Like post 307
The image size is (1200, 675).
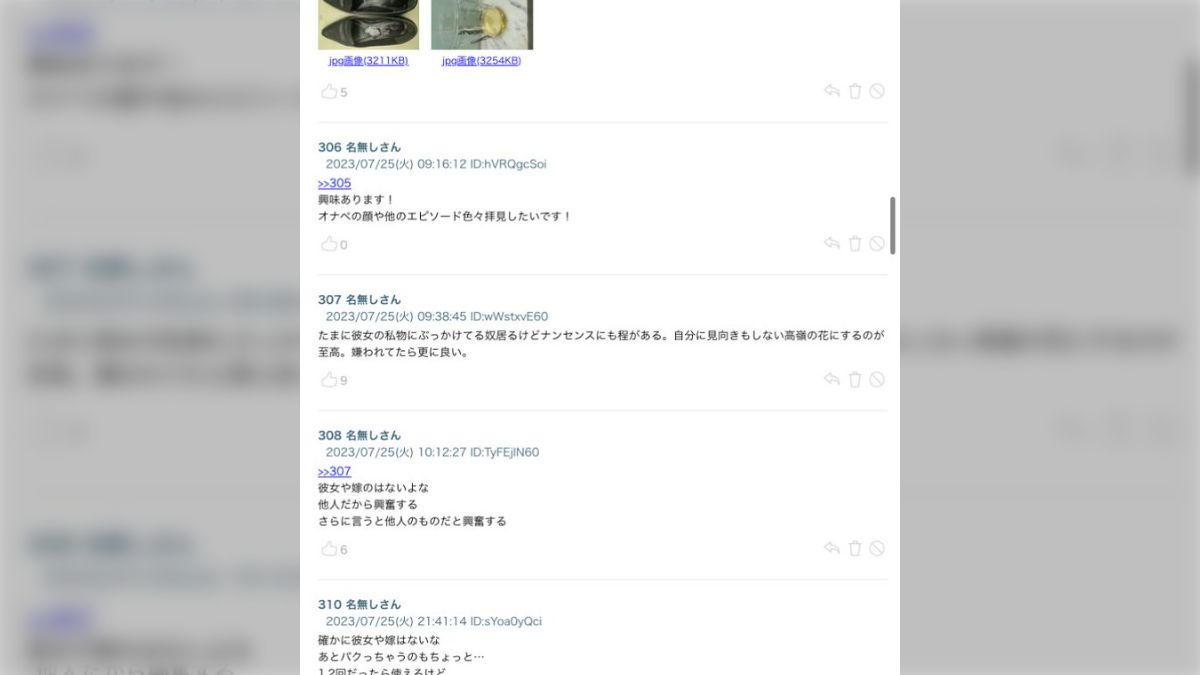[x=329, y=380]
